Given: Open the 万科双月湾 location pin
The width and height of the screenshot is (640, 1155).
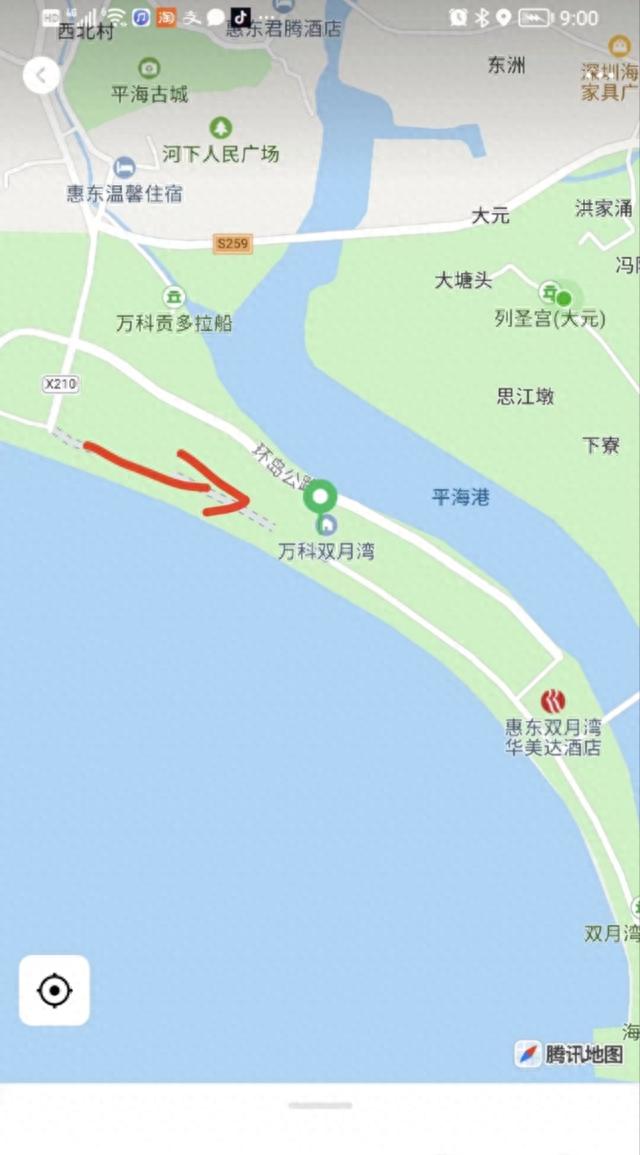Looking at the screenshot, I should tap(320, 498).
